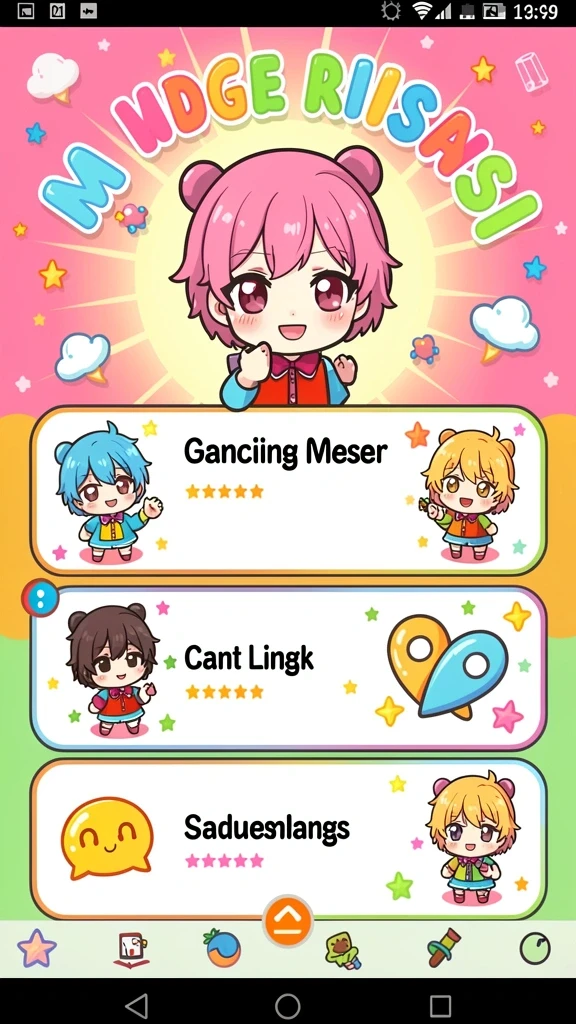Open the green frog tab
The image size is (576, 1024).
[342, 950]
